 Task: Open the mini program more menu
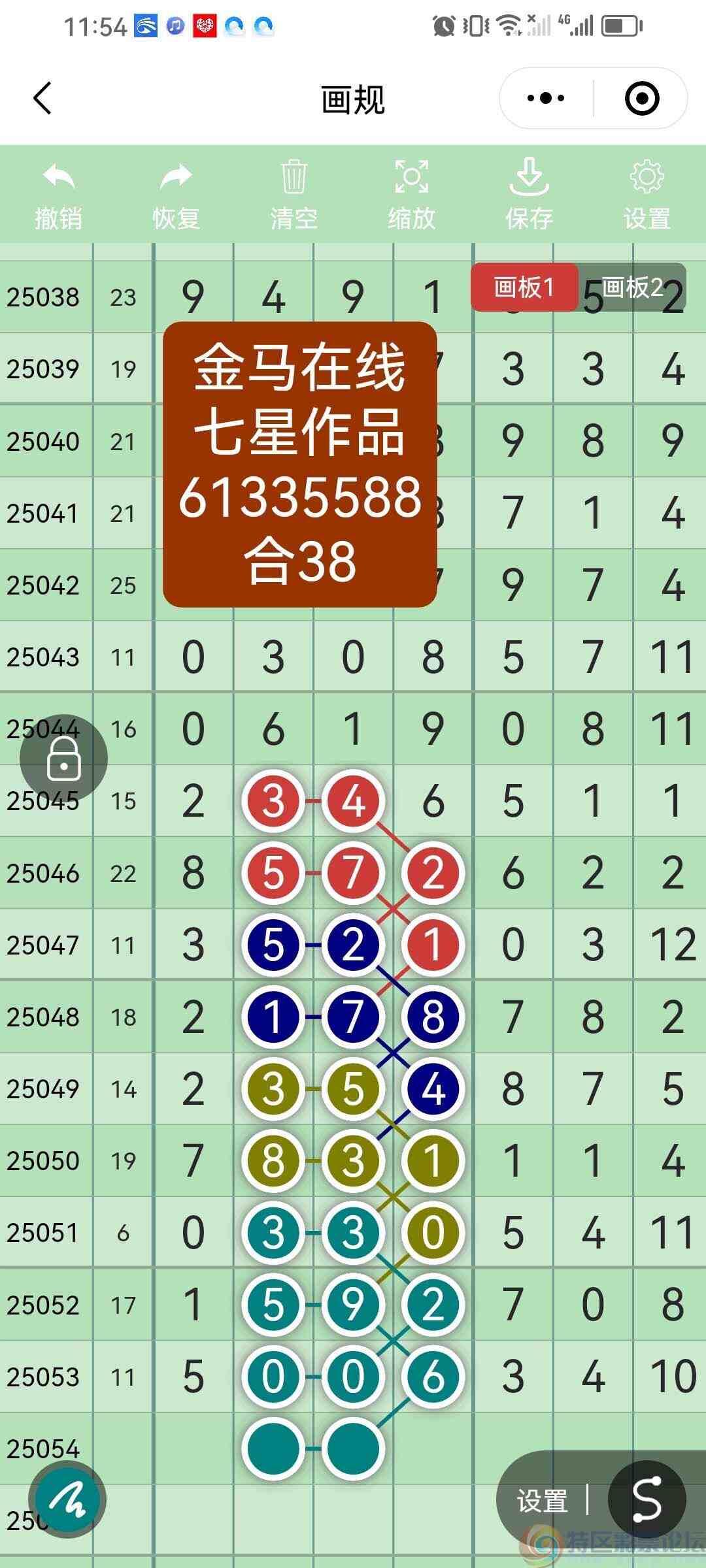pyautogui.click(x=546, y=99)
